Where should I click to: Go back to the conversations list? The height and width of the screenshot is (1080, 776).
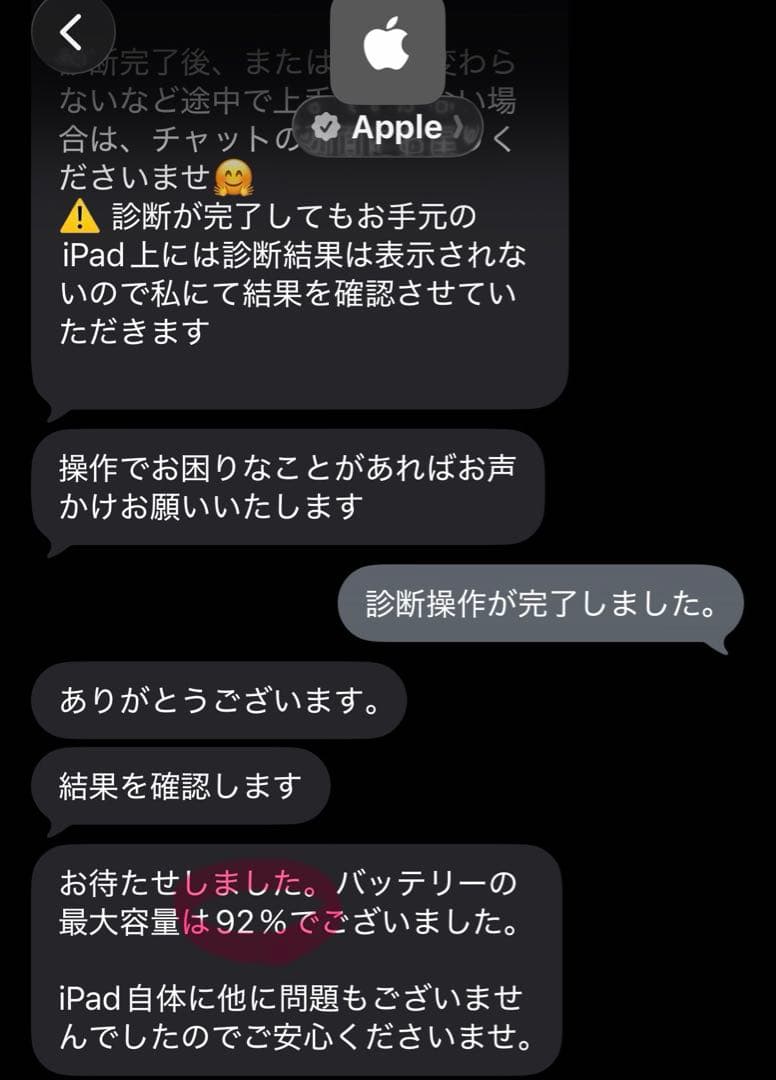[x=68, y=34]
